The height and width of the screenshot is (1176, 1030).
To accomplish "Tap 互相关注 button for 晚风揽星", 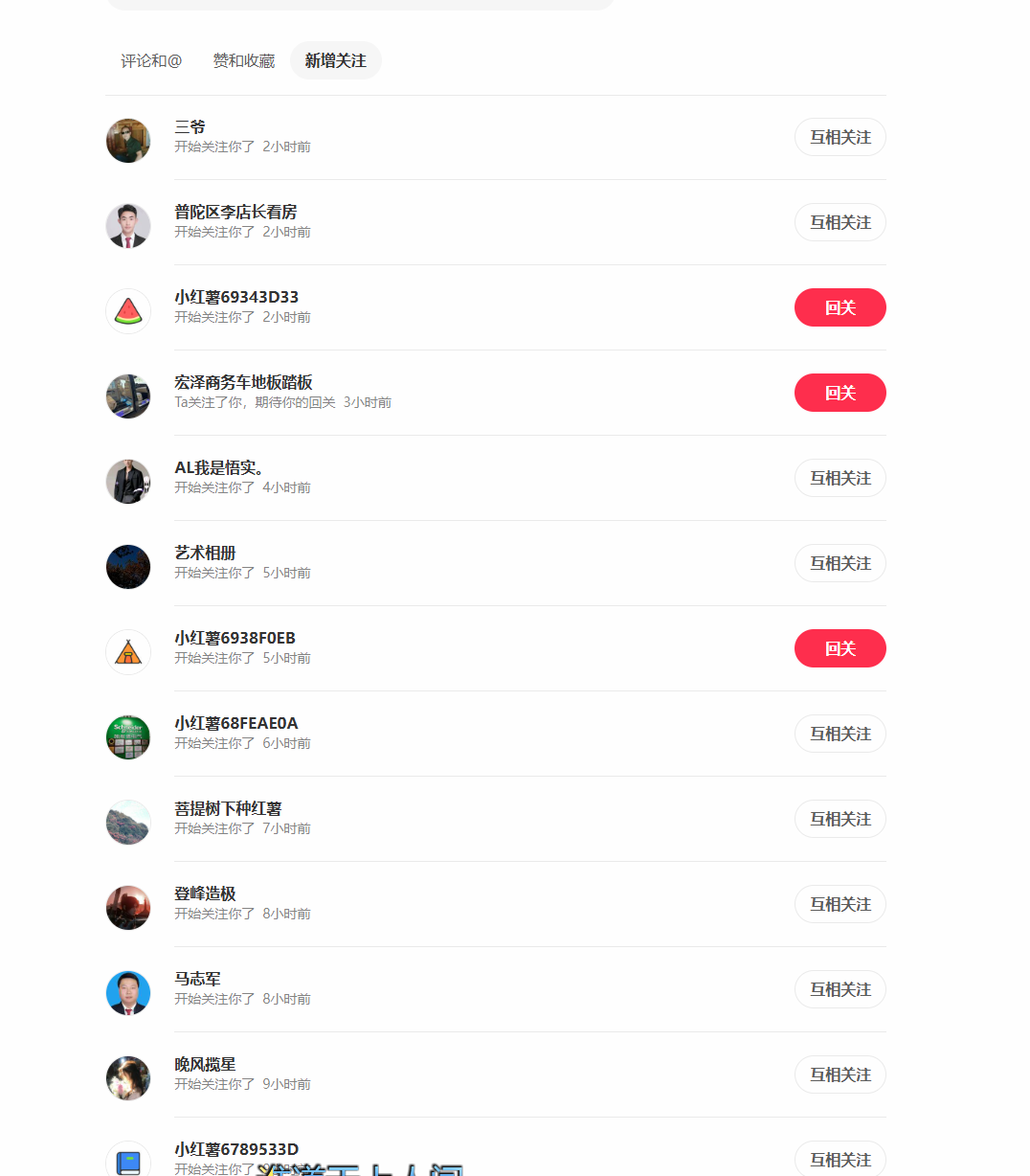I will tap(840, 1074).
